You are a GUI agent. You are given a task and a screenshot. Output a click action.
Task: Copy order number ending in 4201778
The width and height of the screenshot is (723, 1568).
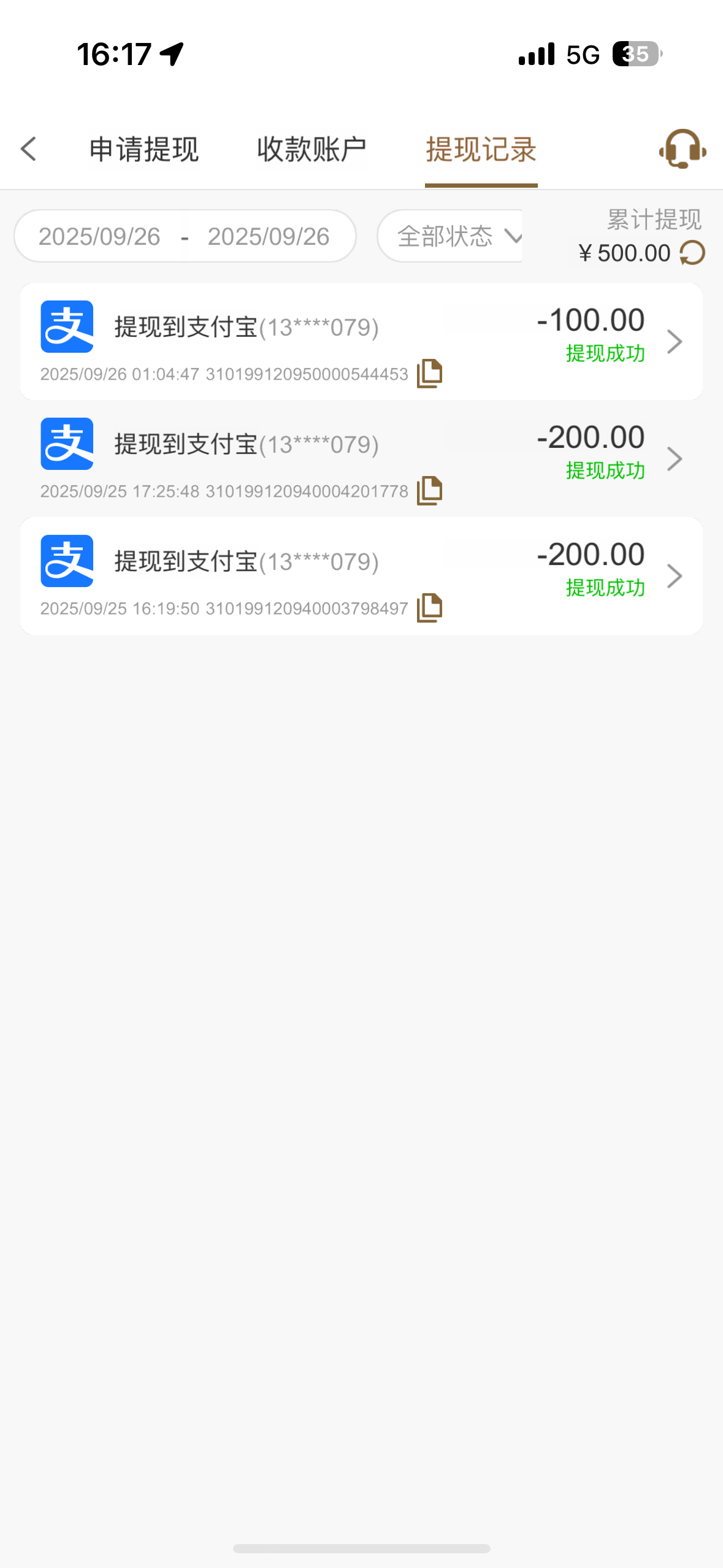[429, 491]
